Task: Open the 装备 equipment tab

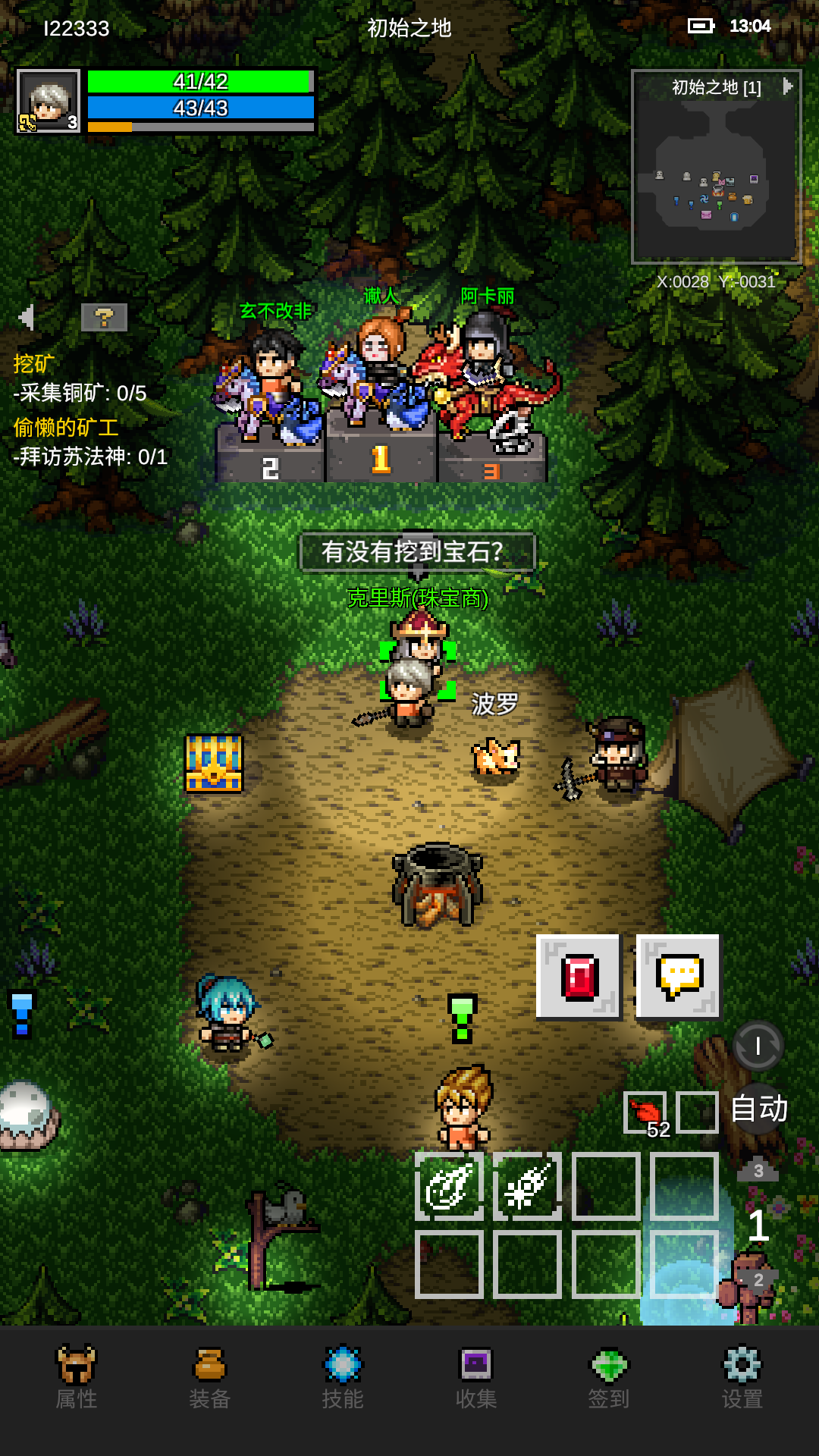Action: 209,1377
